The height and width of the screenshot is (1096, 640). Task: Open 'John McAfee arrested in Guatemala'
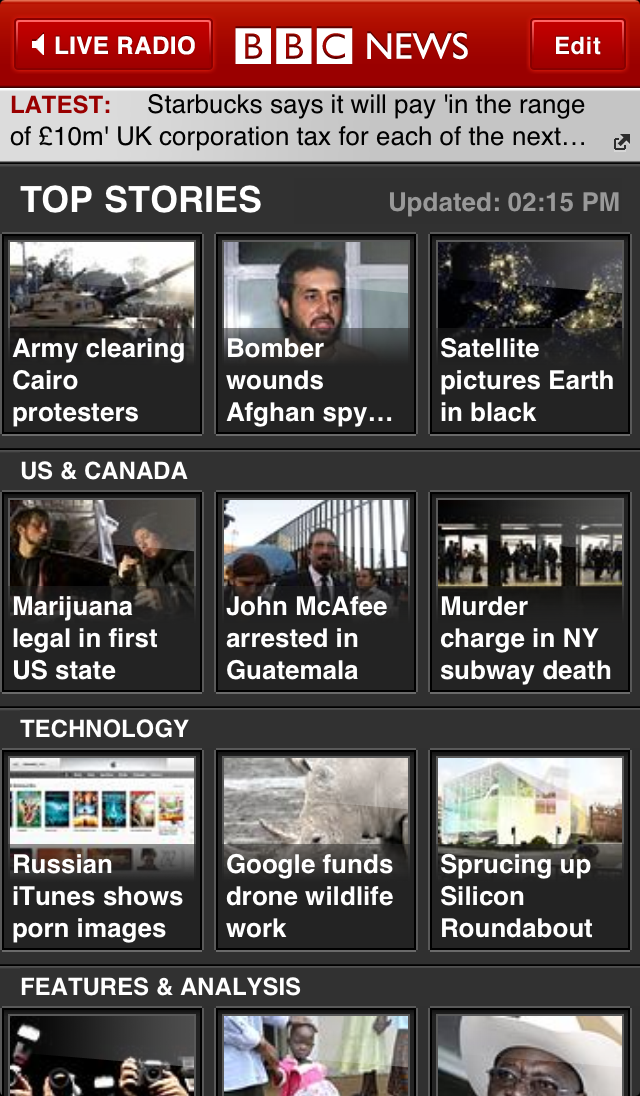[x=316, y=592]
